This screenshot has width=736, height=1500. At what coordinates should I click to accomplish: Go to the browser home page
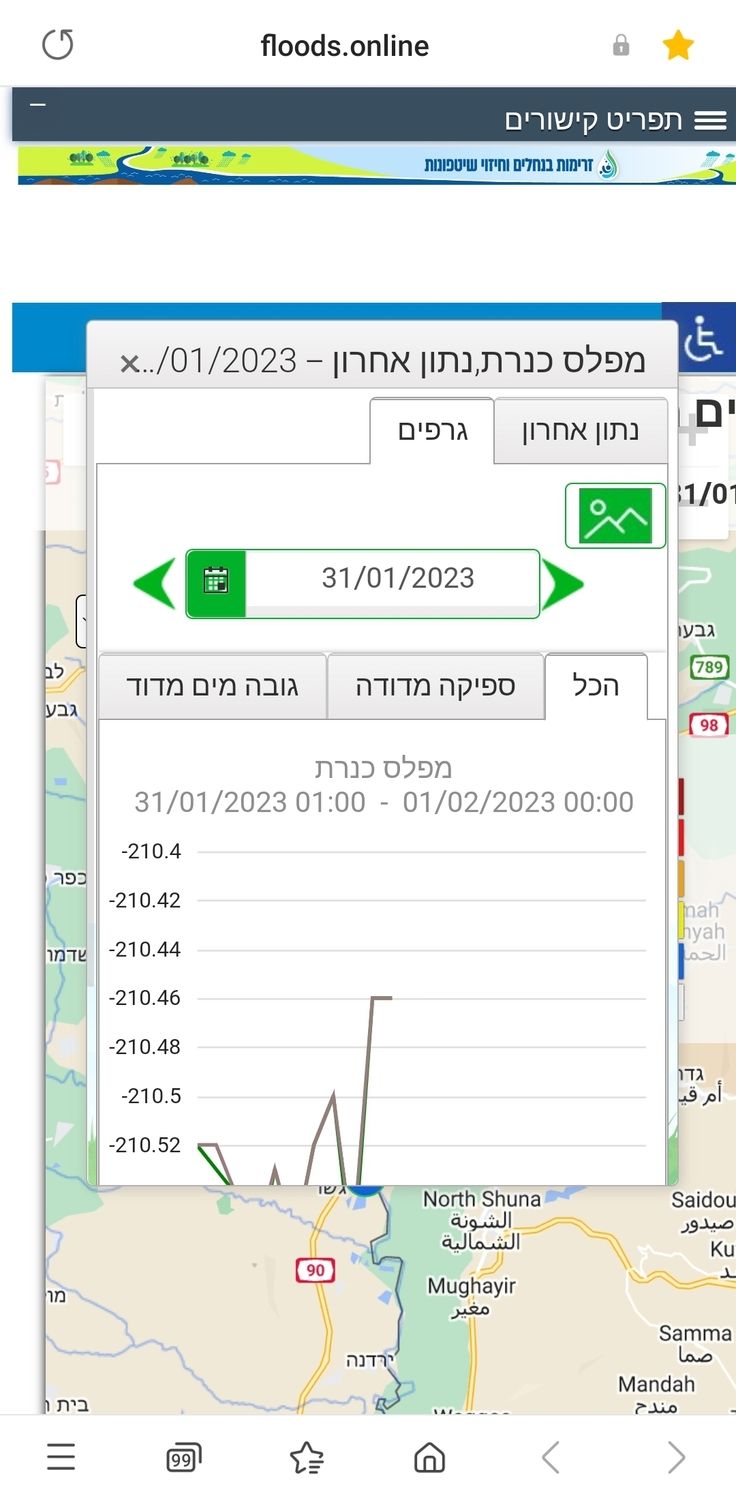click(x=429, y=1457)
